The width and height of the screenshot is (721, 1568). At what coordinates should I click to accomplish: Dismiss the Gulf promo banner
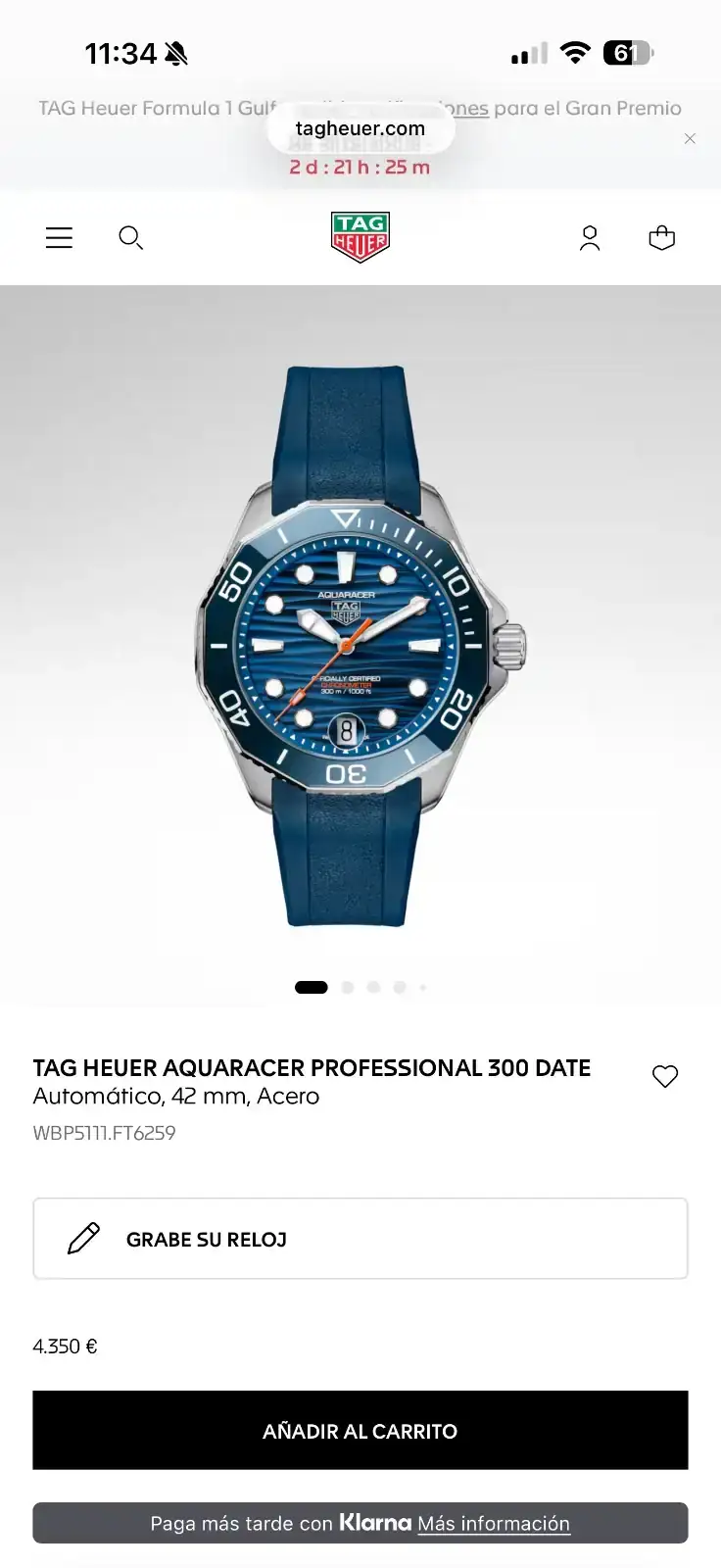coord(690,139)
